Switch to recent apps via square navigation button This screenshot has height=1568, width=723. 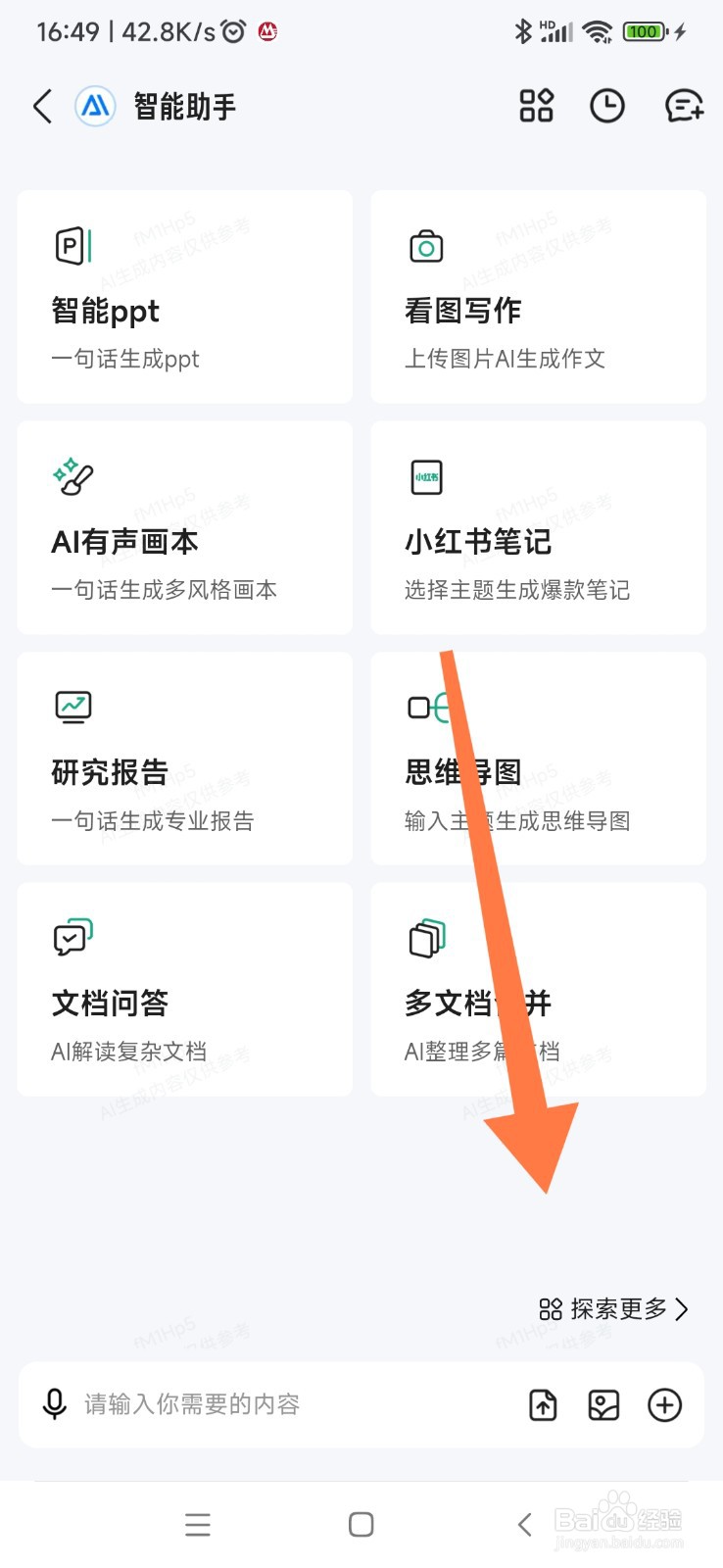click(361, 1524)
